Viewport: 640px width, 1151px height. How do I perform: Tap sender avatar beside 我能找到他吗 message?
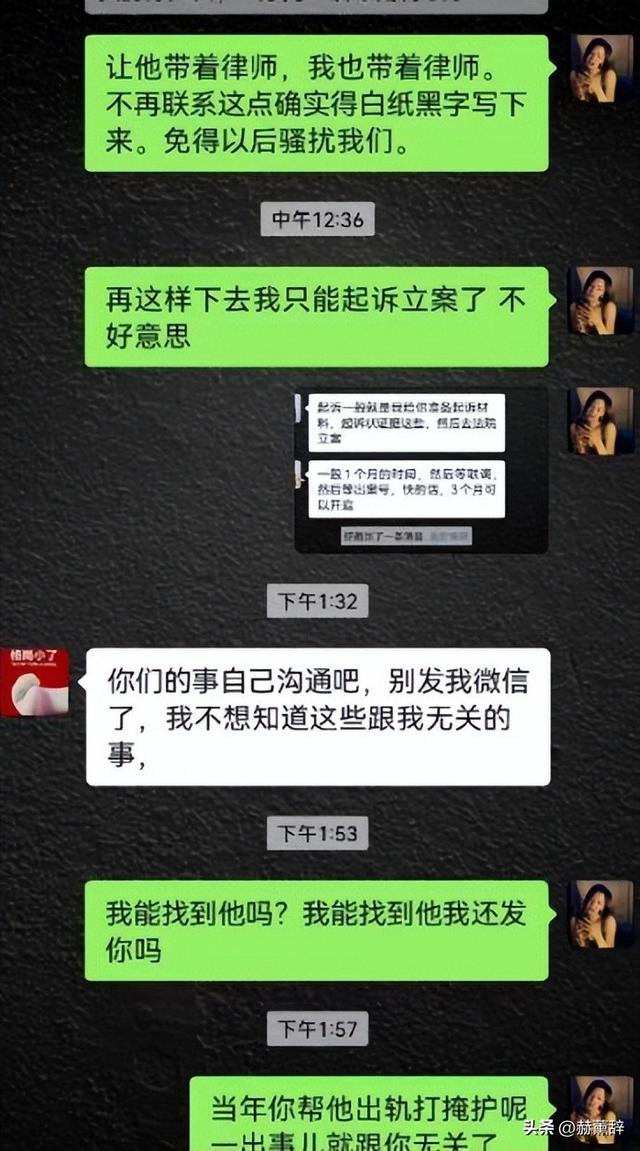(x=600, y=914)
